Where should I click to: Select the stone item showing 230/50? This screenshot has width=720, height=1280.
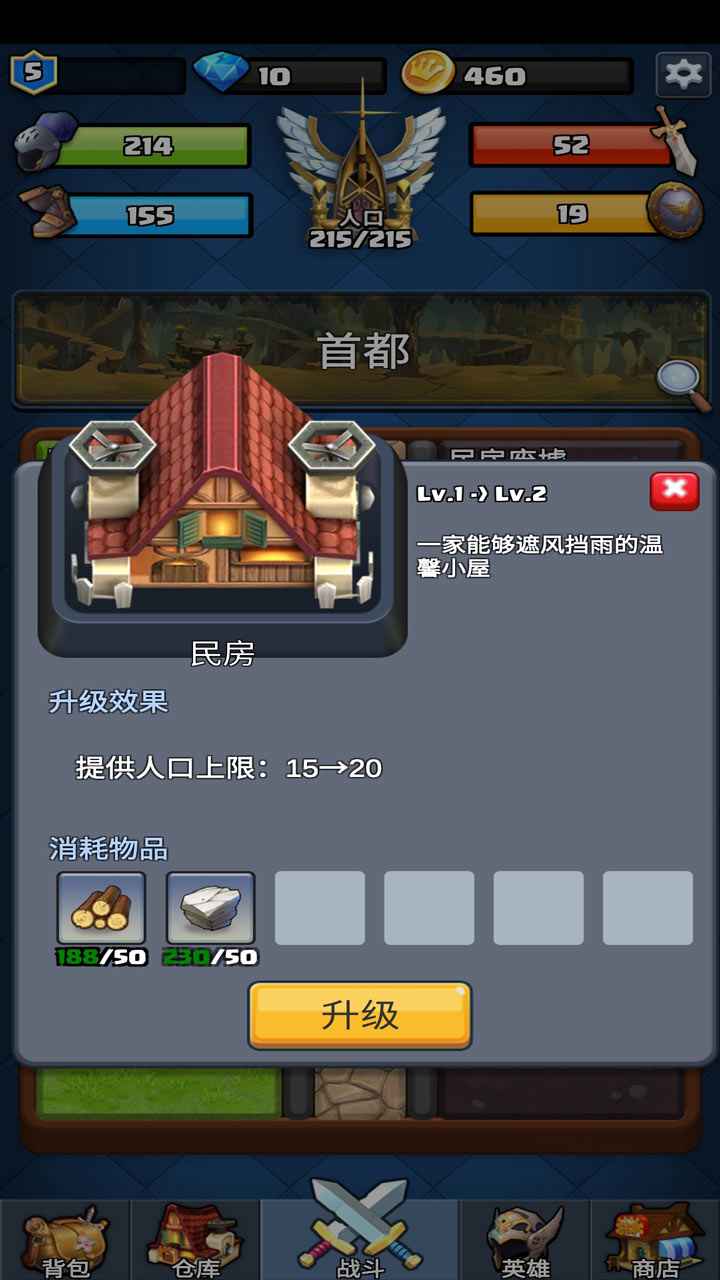(x=210, y=906)
